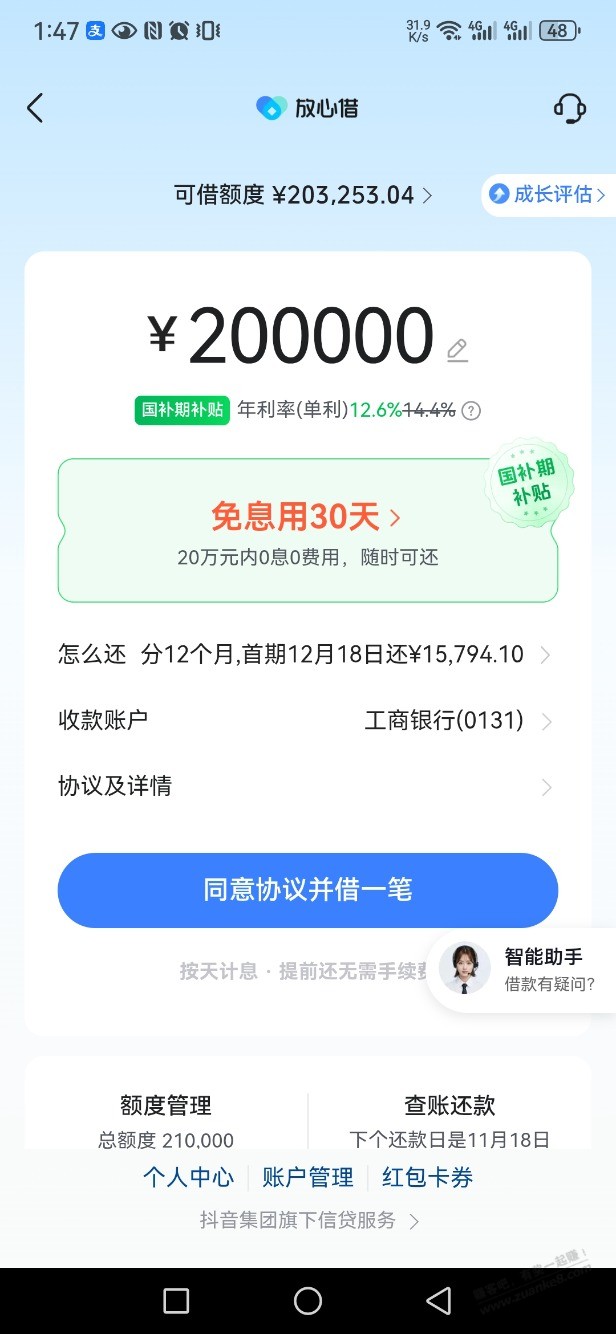This screenshot has width=616, height=1334.
Task: Open 抖音集团旗下信贷服务 info
Action: 308,1220
